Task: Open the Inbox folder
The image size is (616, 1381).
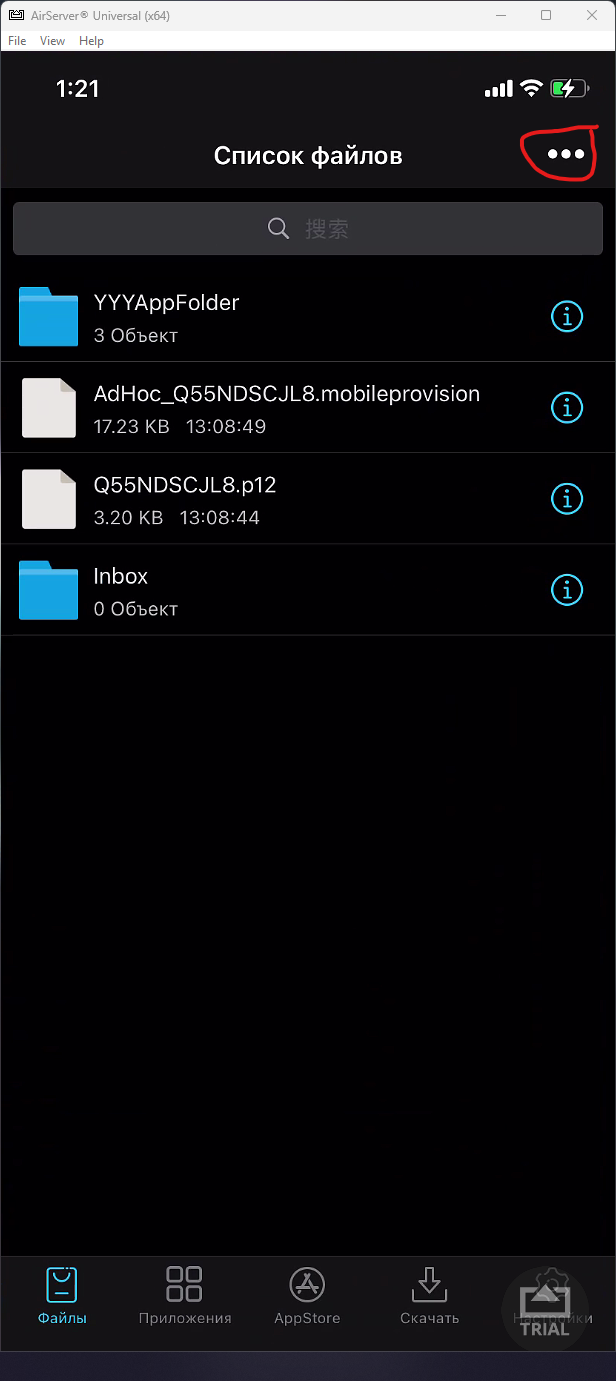Action: pos(120,590)
